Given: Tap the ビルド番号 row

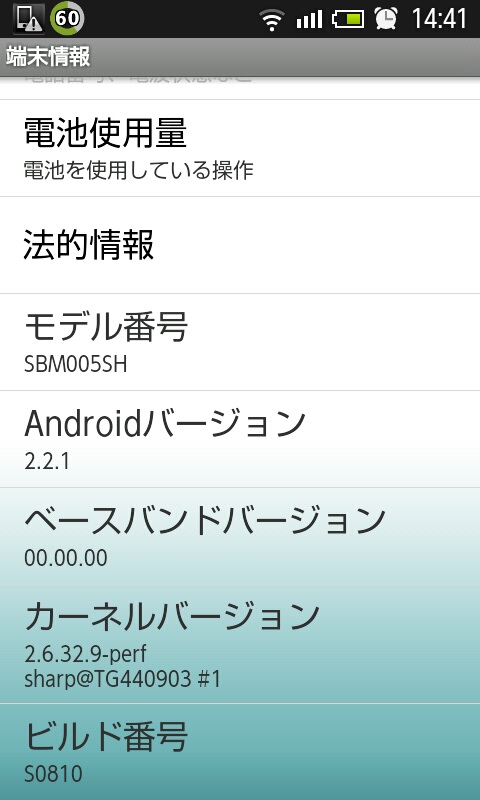Looking at the screenshot, I should [x=240, y=752].
